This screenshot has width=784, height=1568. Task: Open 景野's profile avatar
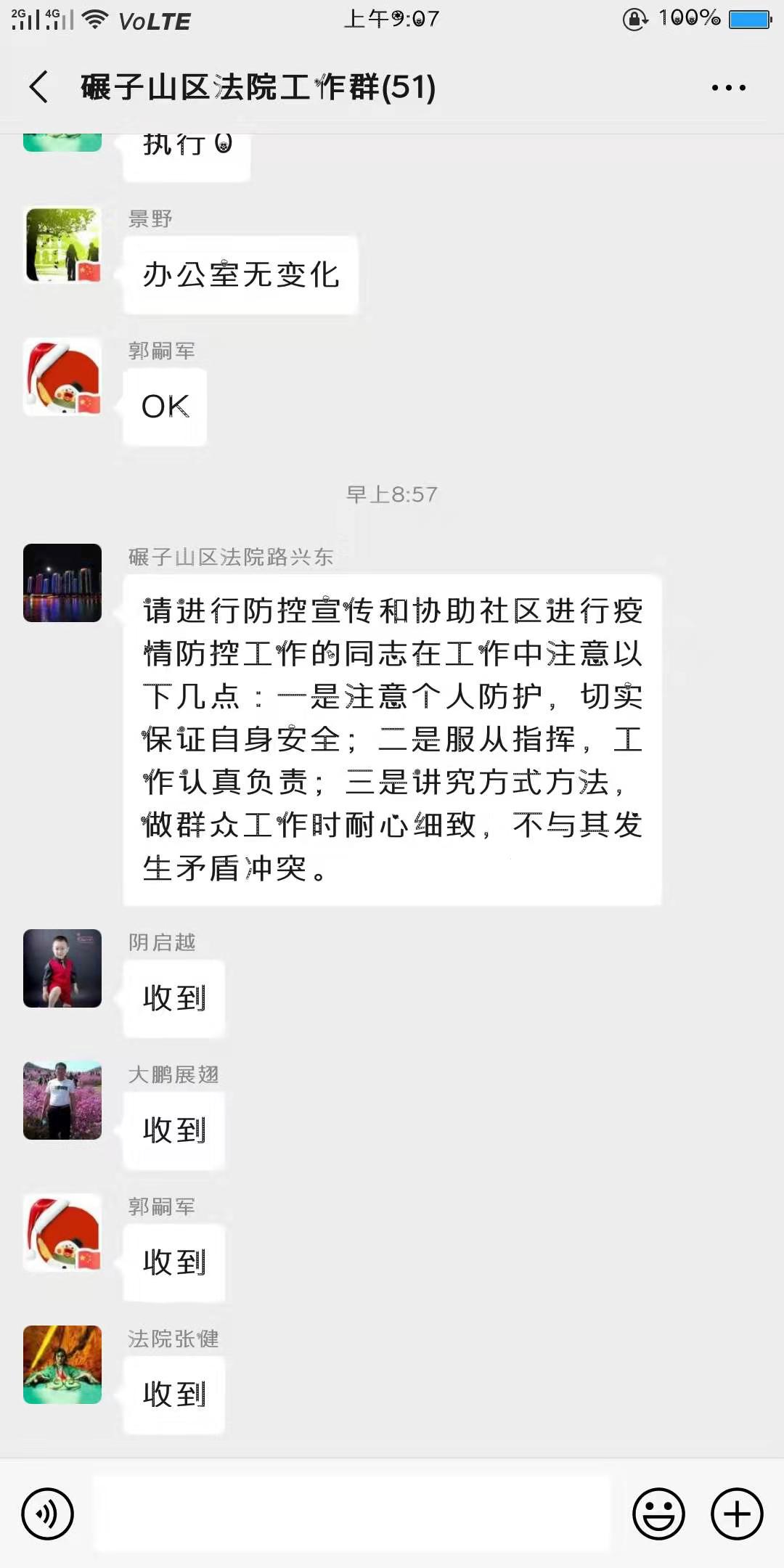coord(62,245)
